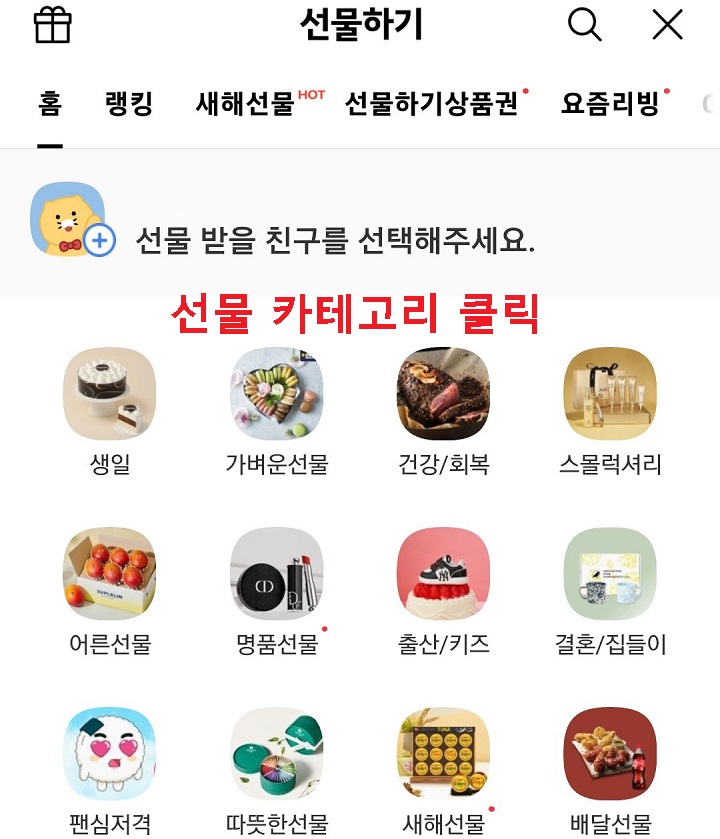Open the 생일 gift category
Viewport: 720px width, 839px height.
click(109, 393)
